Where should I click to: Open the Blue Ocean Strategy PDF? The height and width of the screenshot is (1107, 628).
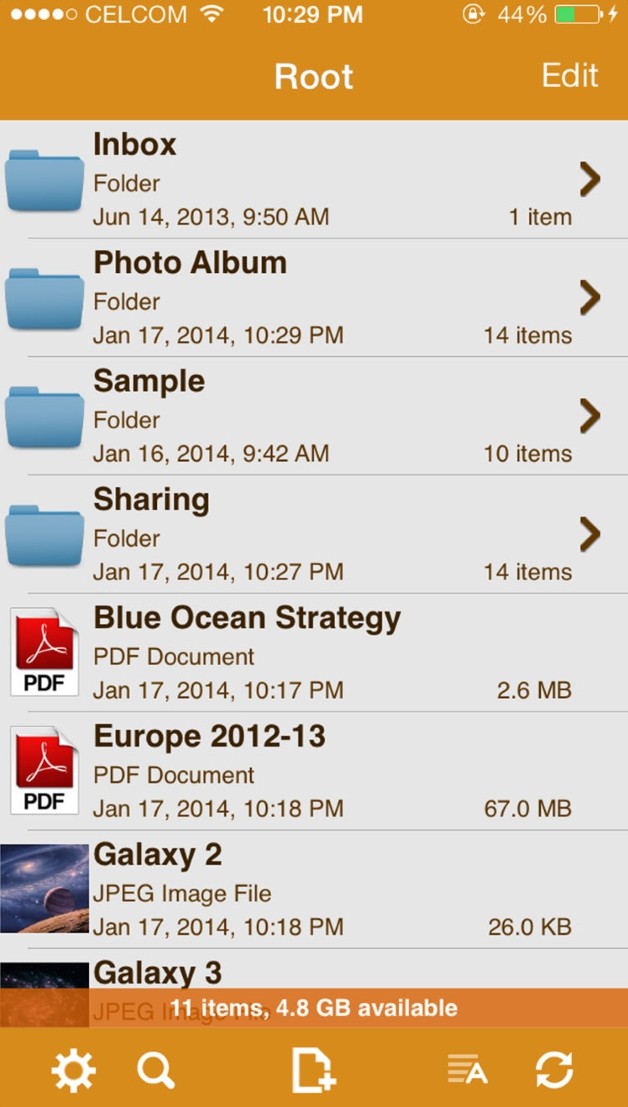pyautogui.click(x=300, y=652)
